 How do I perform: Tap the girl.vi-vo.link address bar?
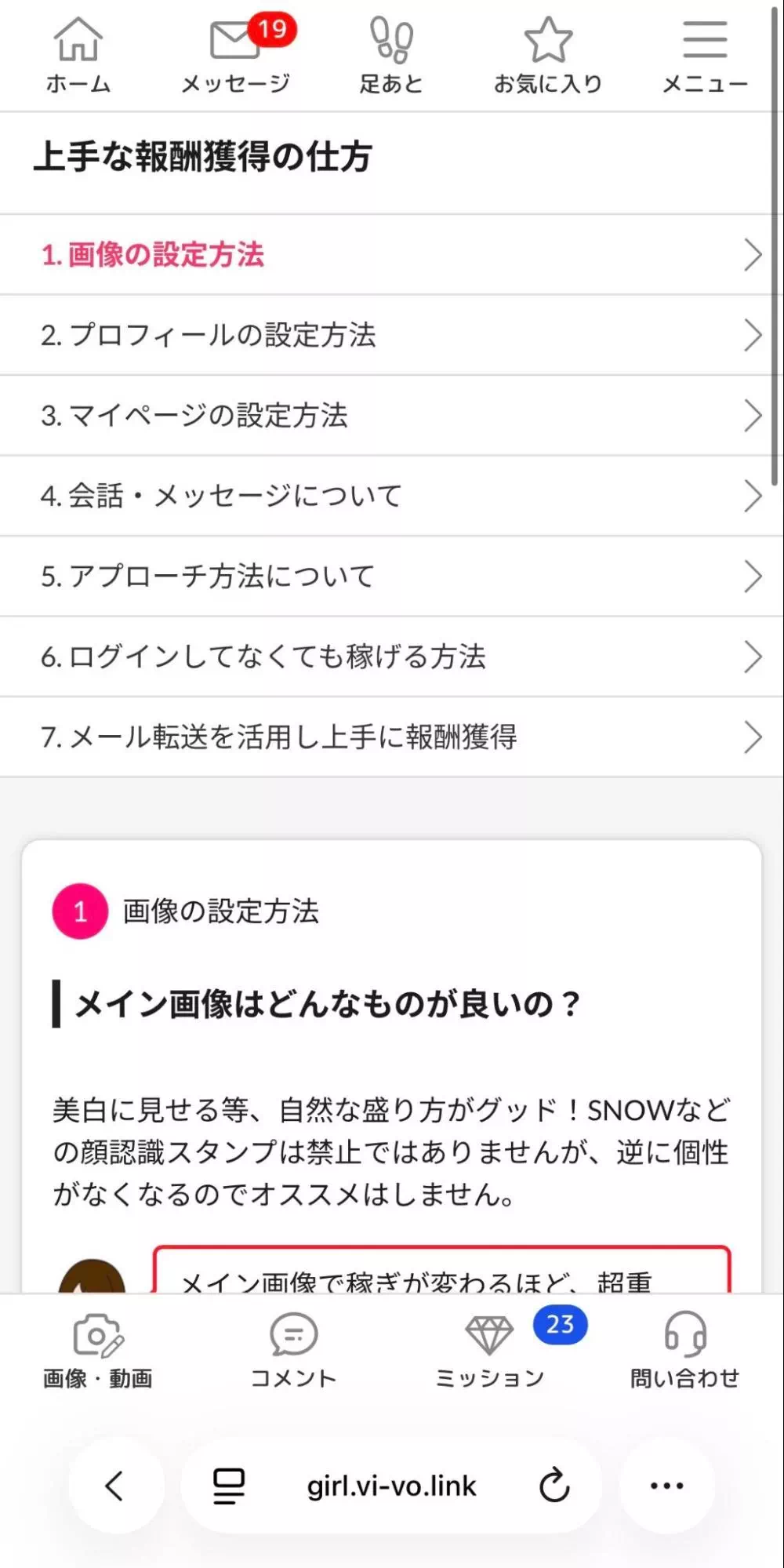point(390,1485)
